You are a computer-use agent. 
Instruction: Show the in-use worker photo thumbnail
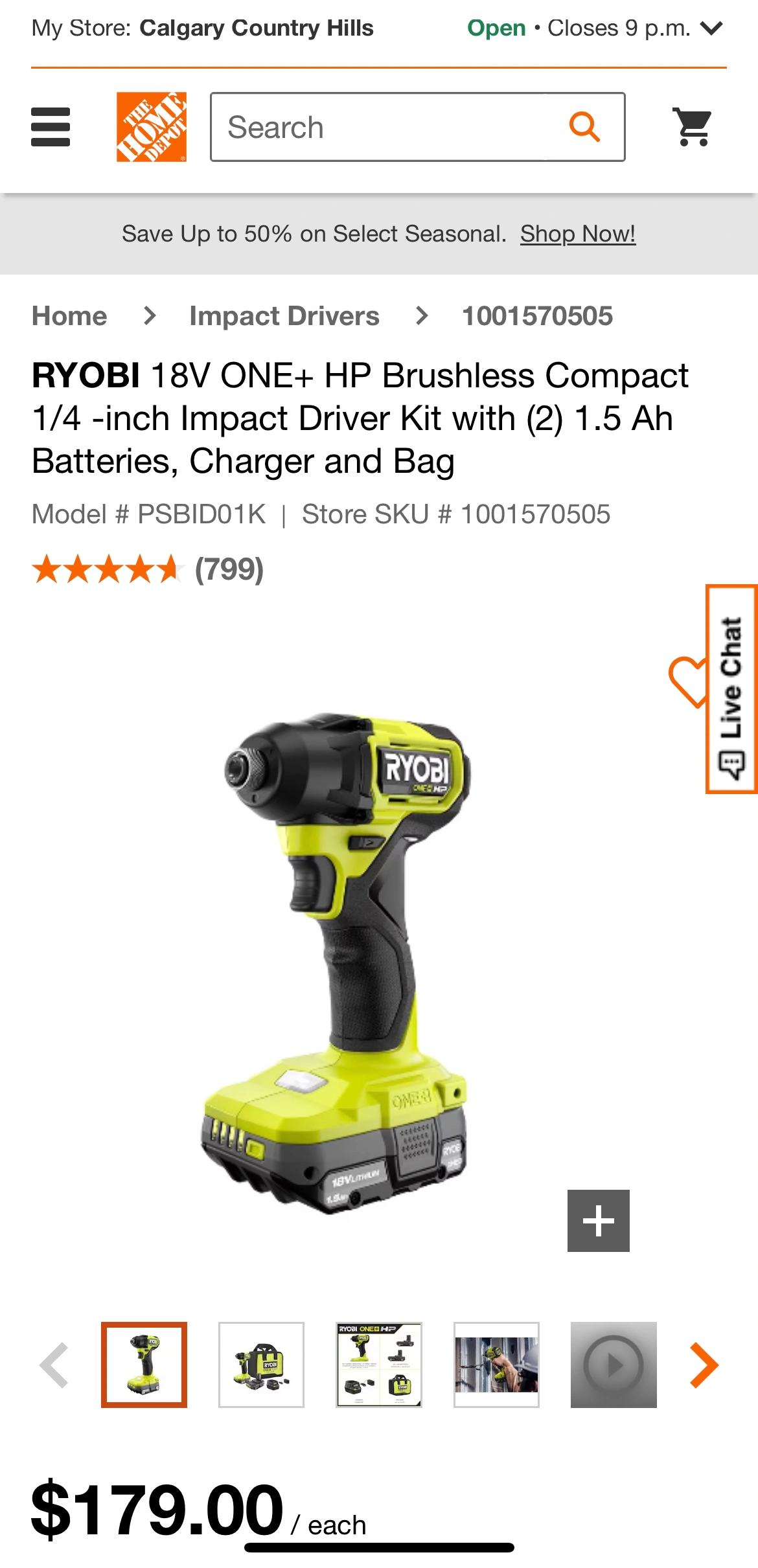point(496,1365)
